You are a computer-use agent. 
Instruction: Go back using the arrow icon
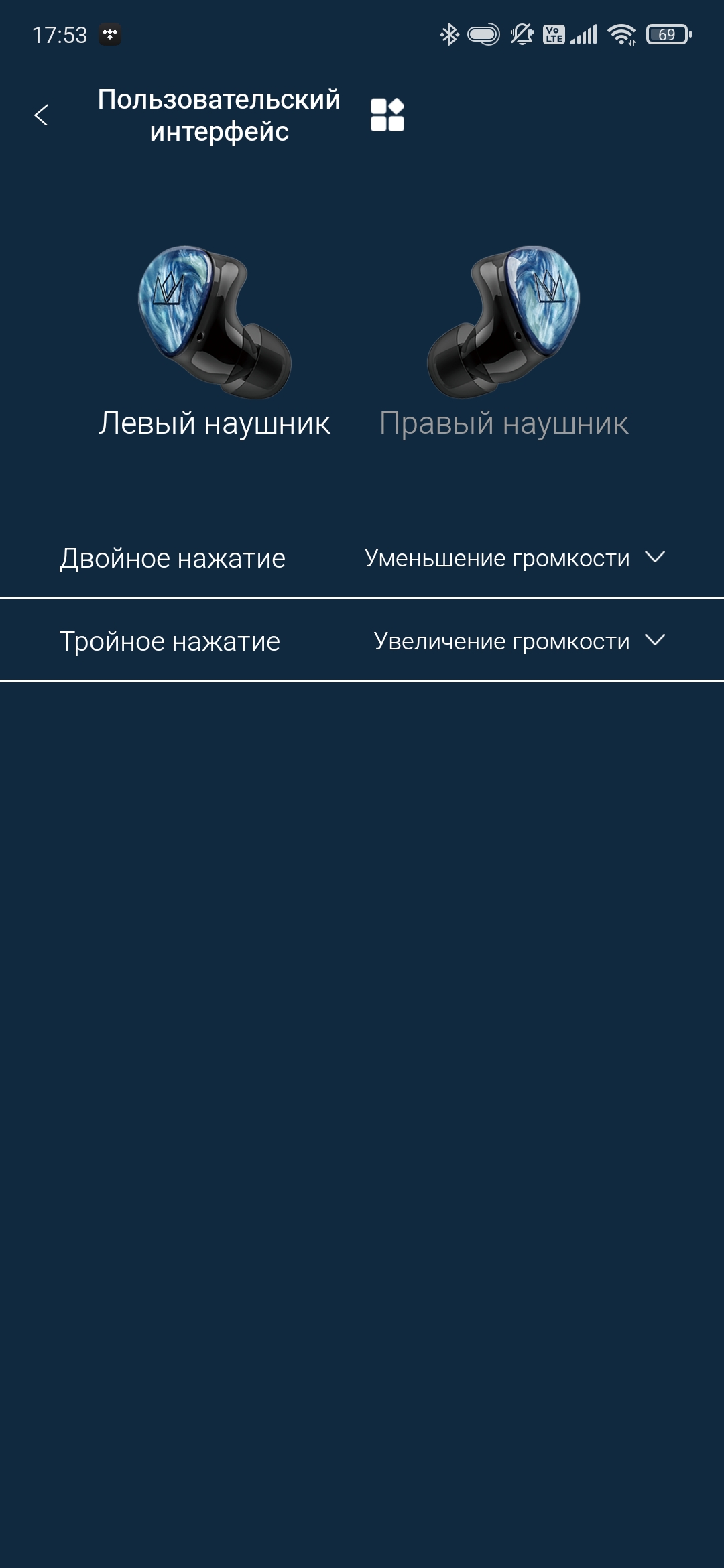coord(42,115)
